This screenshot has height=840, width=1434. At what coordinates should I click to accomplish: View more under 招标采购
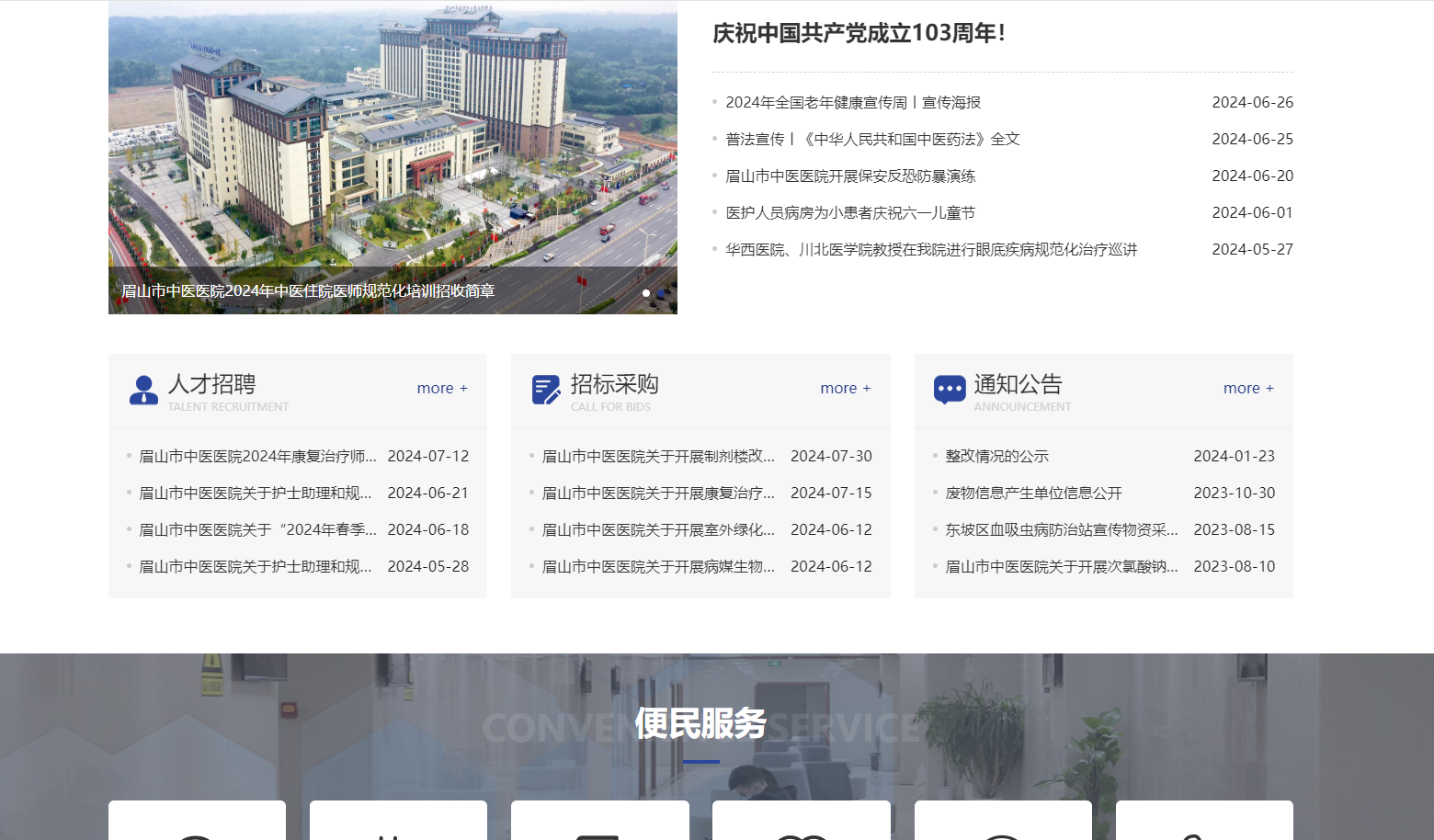pyautogui.click(x=845, y=388)
